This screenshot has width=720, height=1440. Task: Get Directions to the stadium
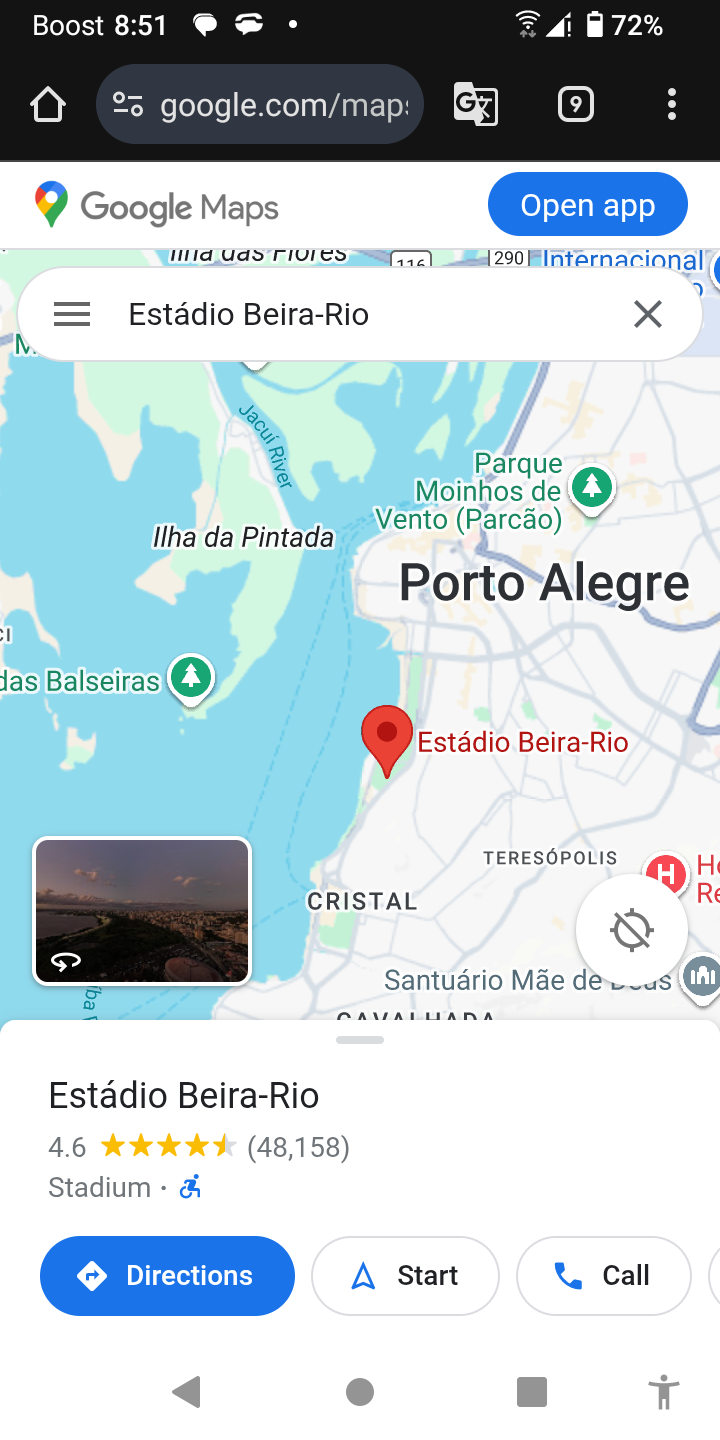point(167,1276)
